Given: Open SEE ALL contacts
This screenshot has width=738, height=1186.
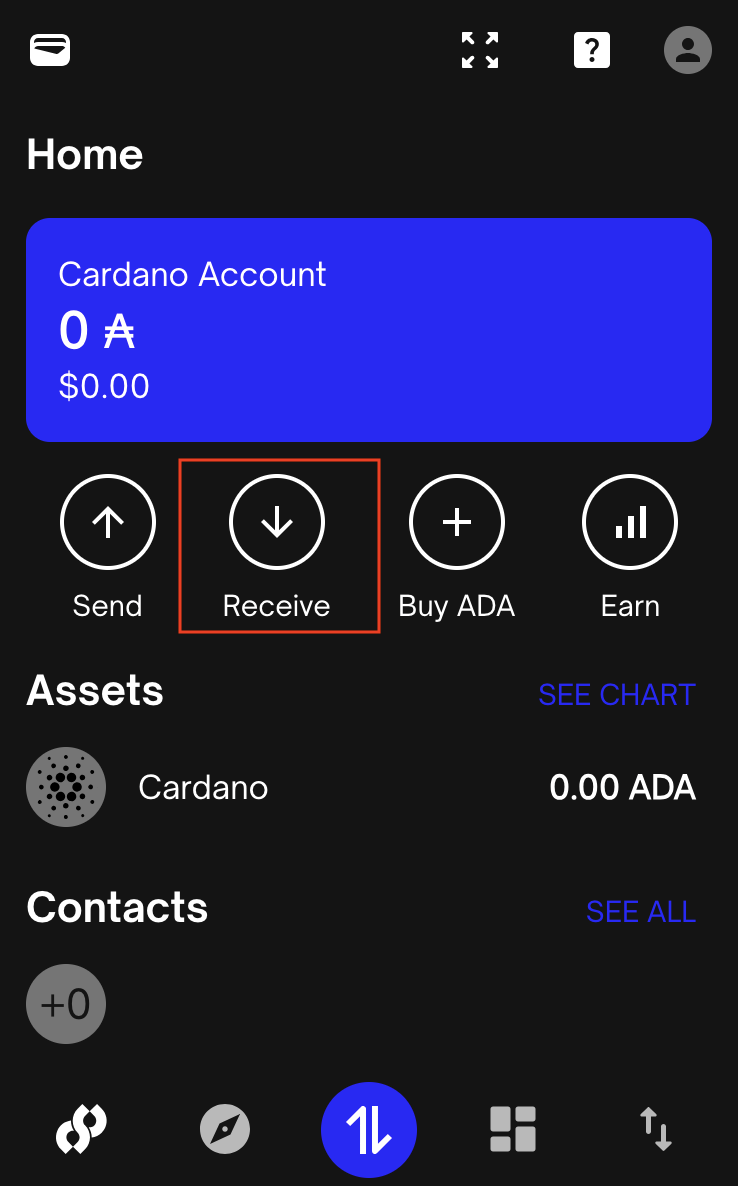Looking at the screenshot, I should click(x=640, y=911).
